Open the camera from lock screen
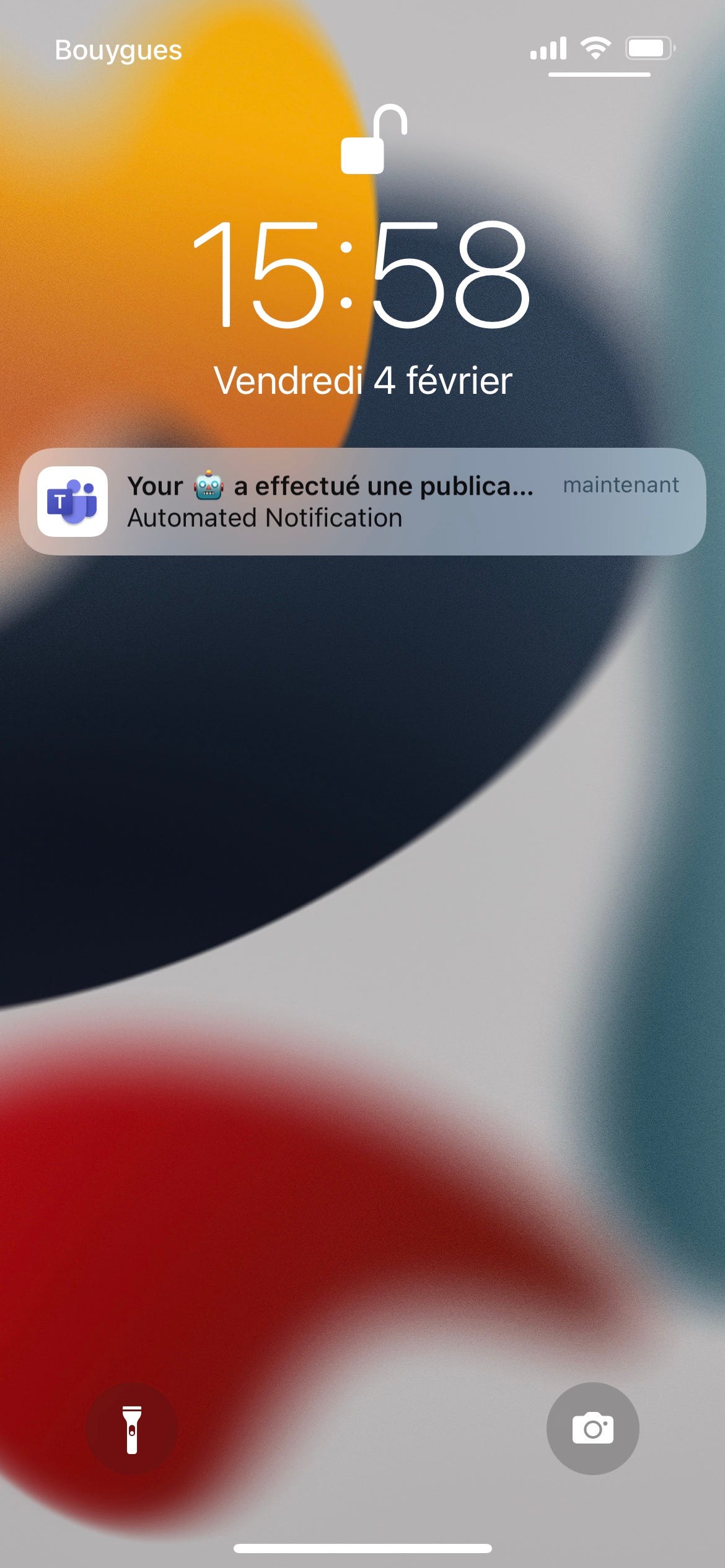 coord(592,1428)
